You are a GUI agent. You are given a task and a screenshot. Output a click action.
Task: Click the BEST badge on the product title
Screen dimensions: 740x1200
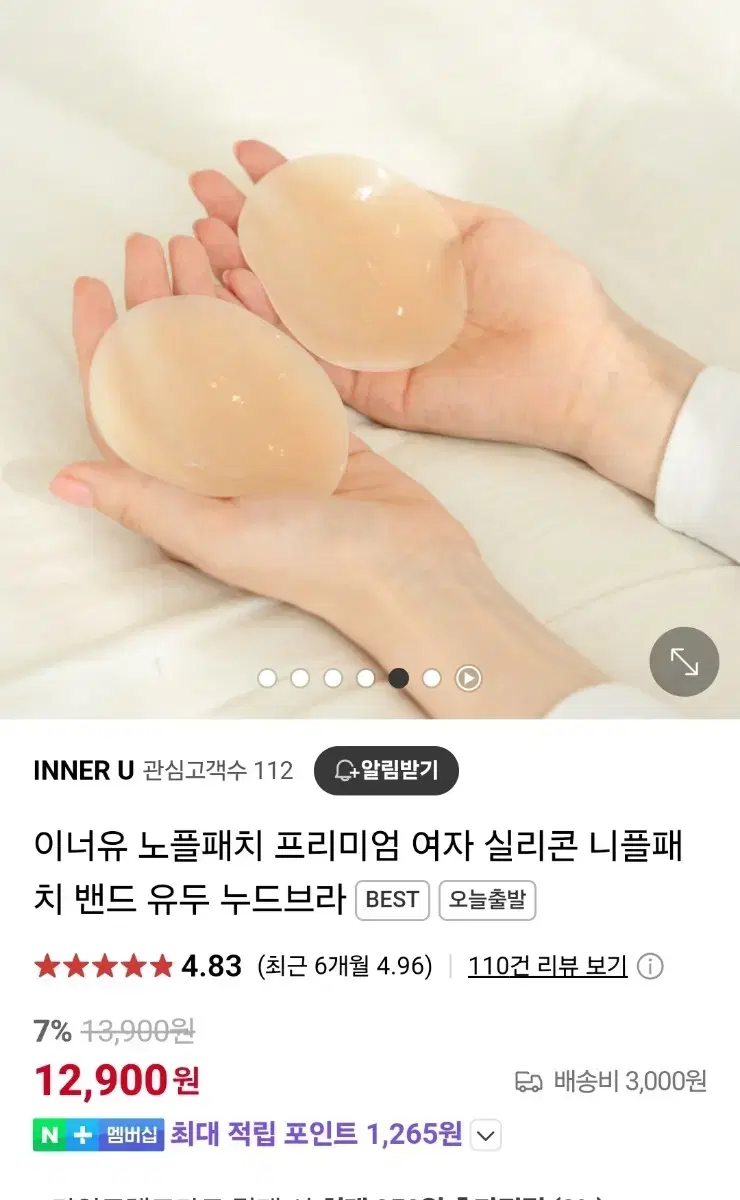393,900
